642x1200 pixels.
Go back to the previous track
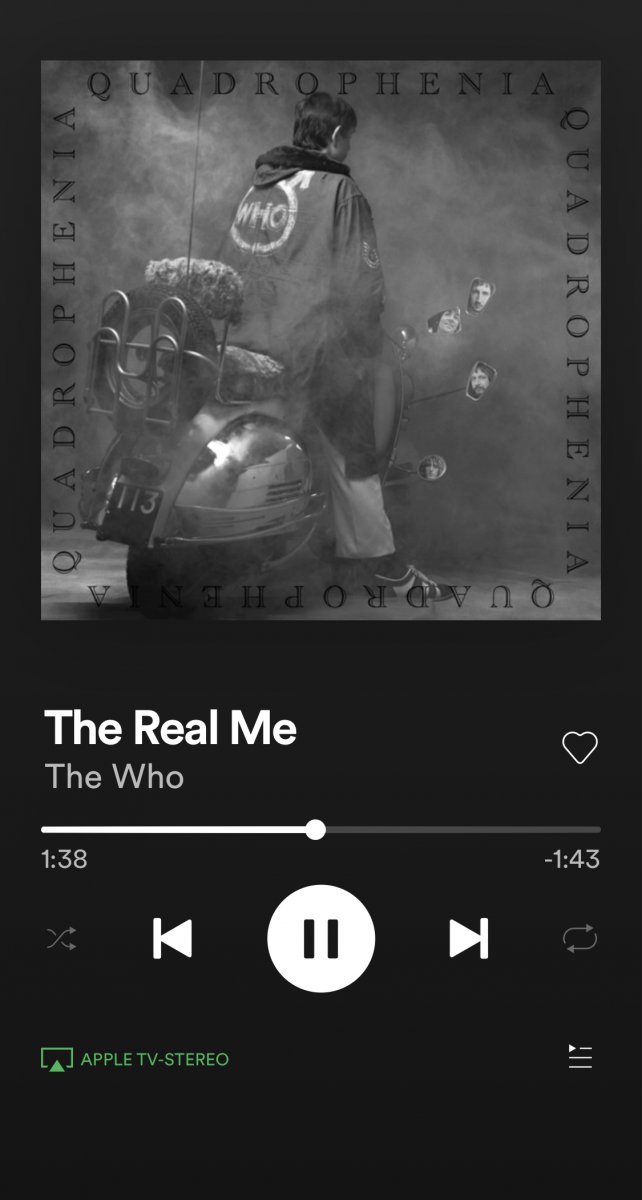pyautogui.click(x=172, y=938)
